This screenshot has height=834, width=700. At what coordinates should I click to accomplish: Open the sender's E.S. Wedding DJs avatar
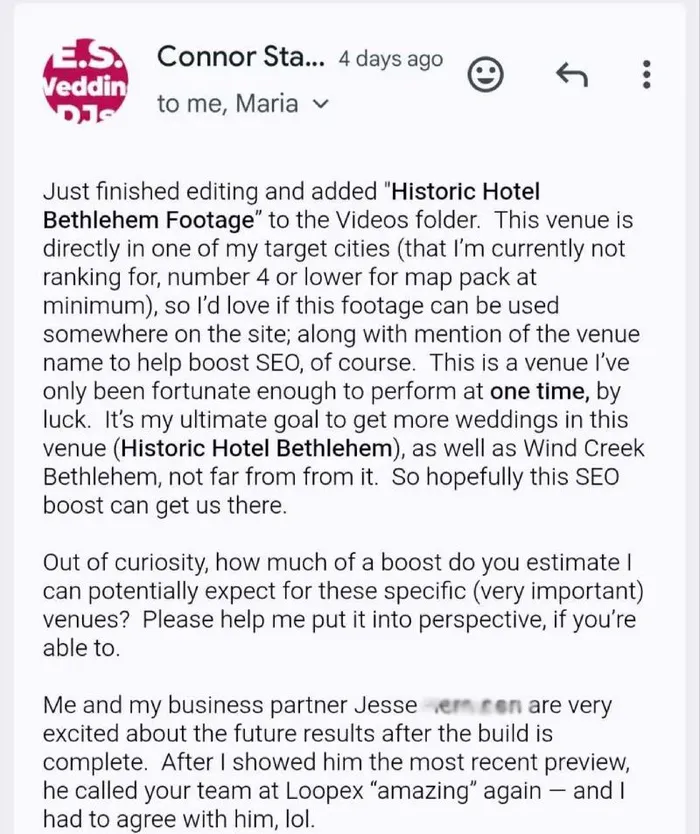(x=86, y=80)
